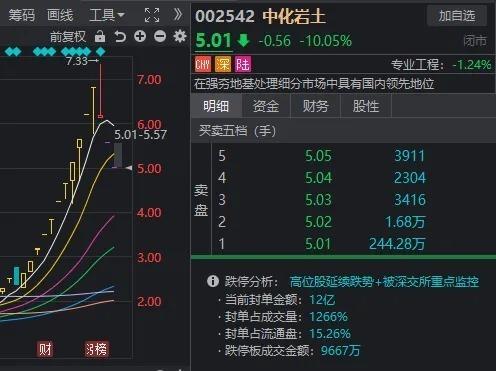Open chart settings gear

click(x=180, y=36)
